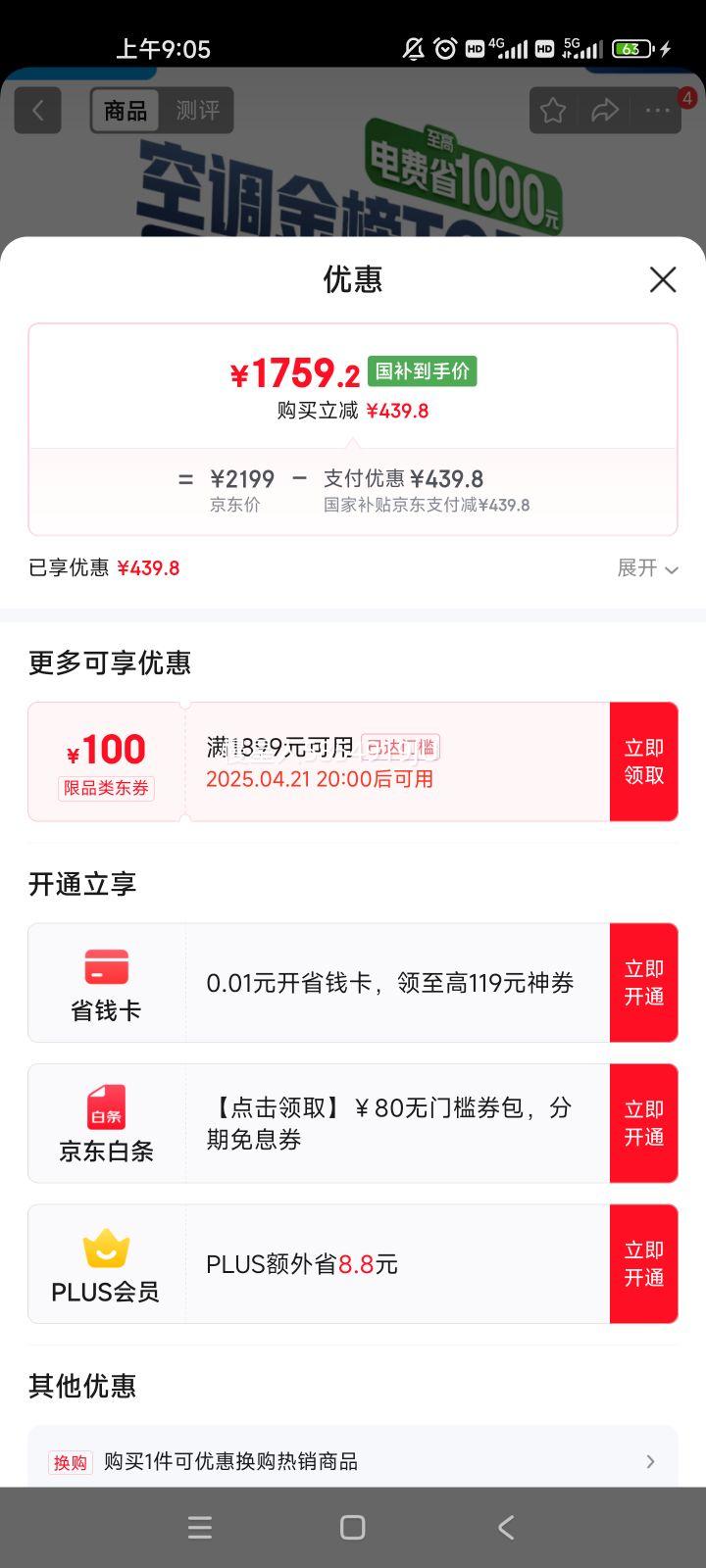Open the 换购 hot-selling products offer
The height and width of the screenshot is (1568, 706).
point(353,1461)
